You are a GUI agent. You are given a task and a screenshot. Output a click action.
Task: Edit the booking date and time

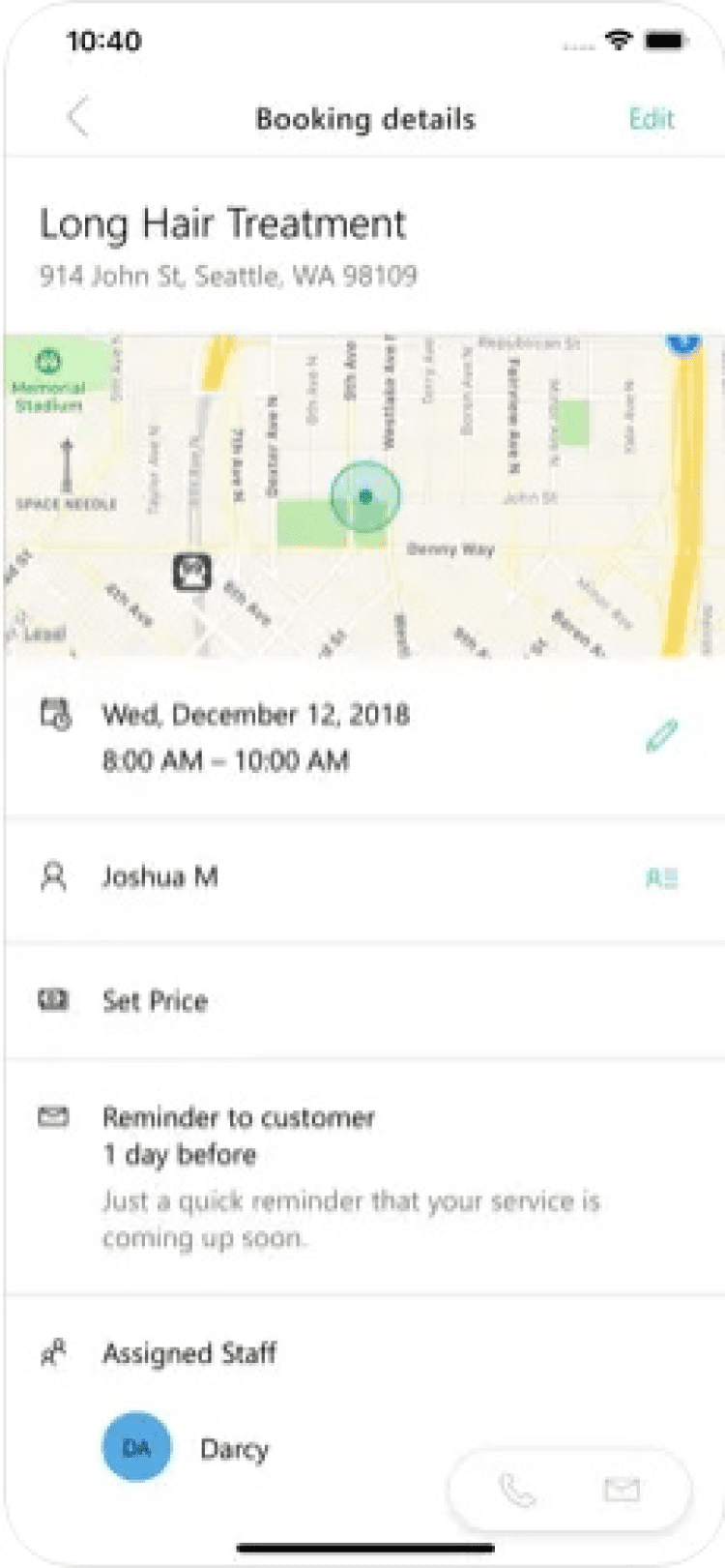click(661, 737)
